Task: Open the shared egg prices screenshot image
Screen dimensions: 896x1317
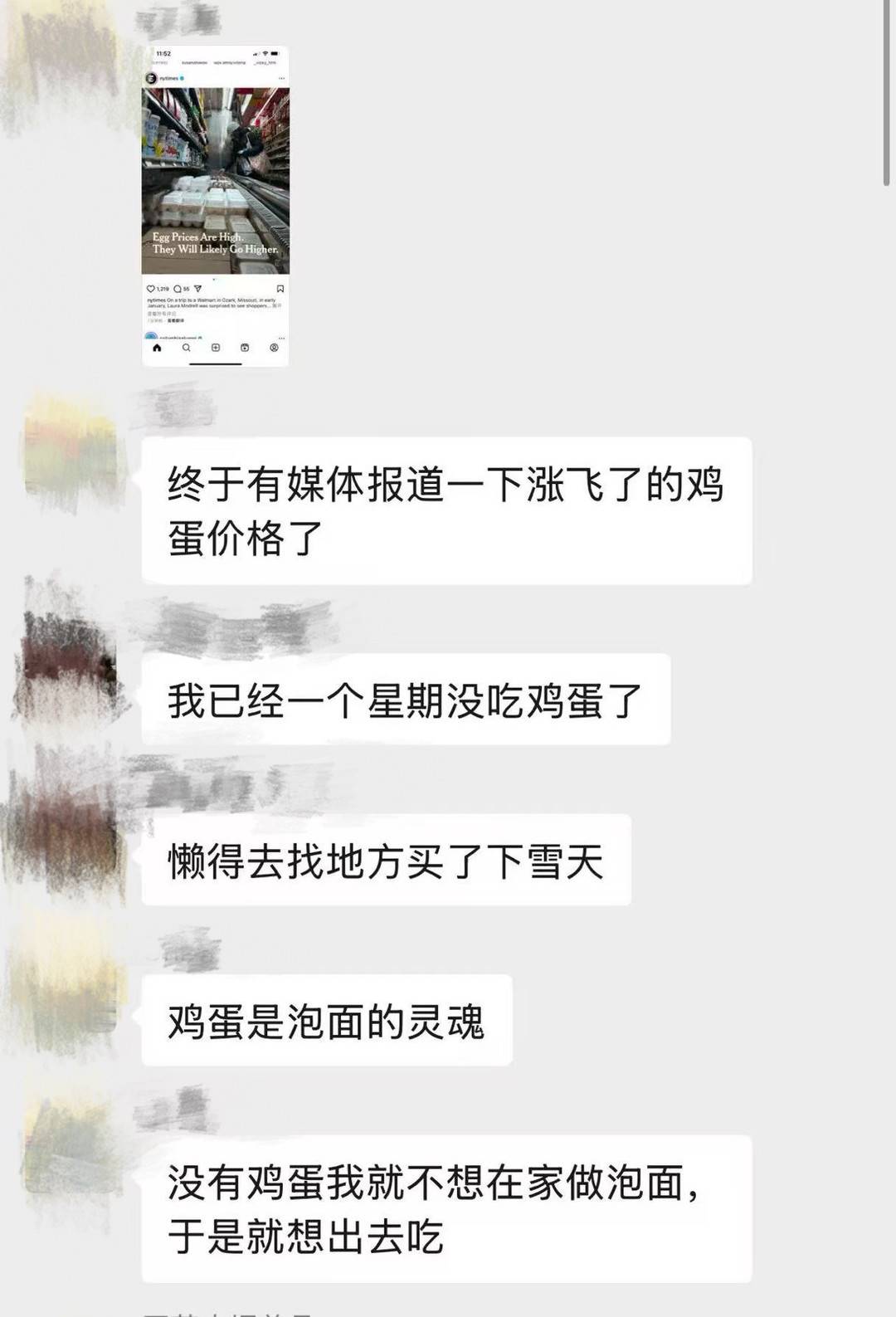Action: pos(215,205)
